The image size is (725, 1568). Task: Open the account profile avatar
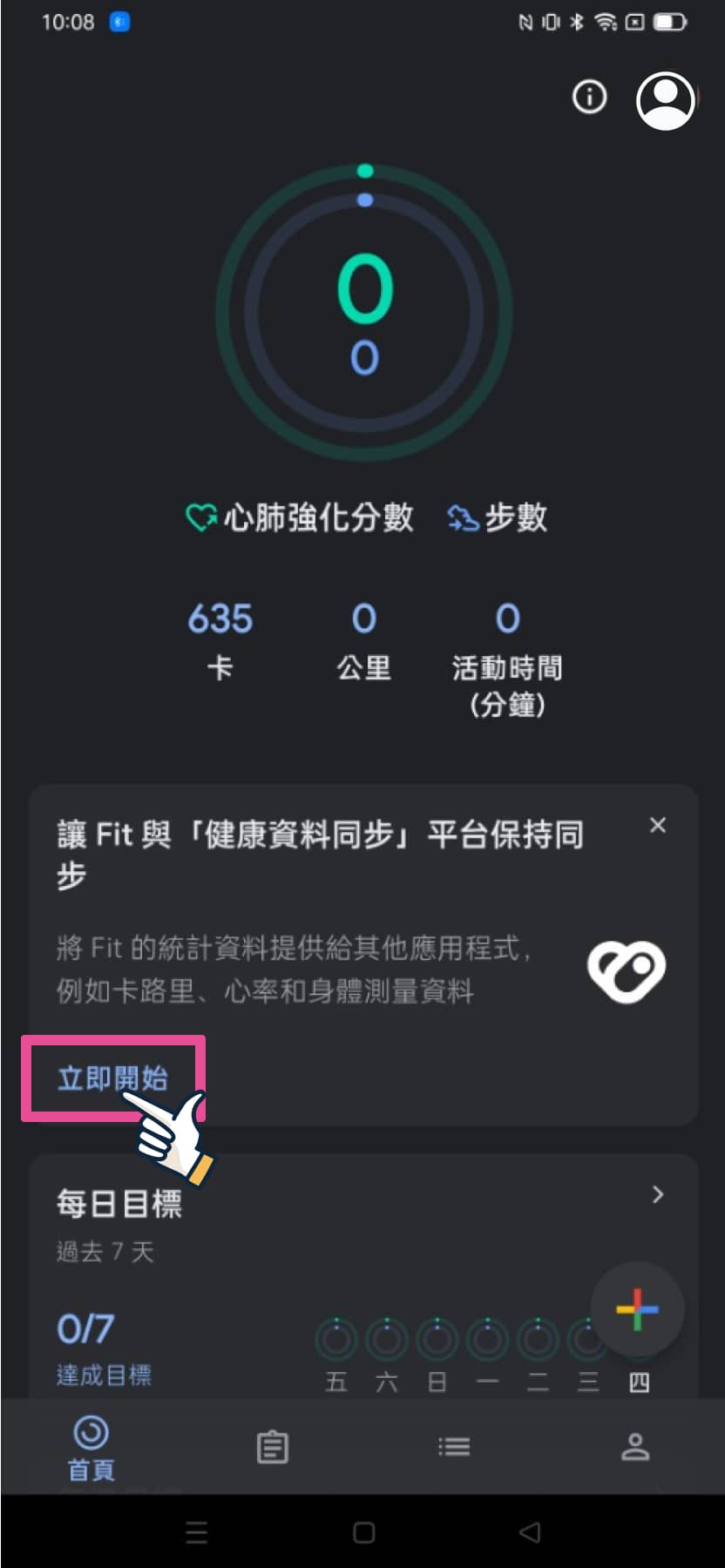point(666,100)
